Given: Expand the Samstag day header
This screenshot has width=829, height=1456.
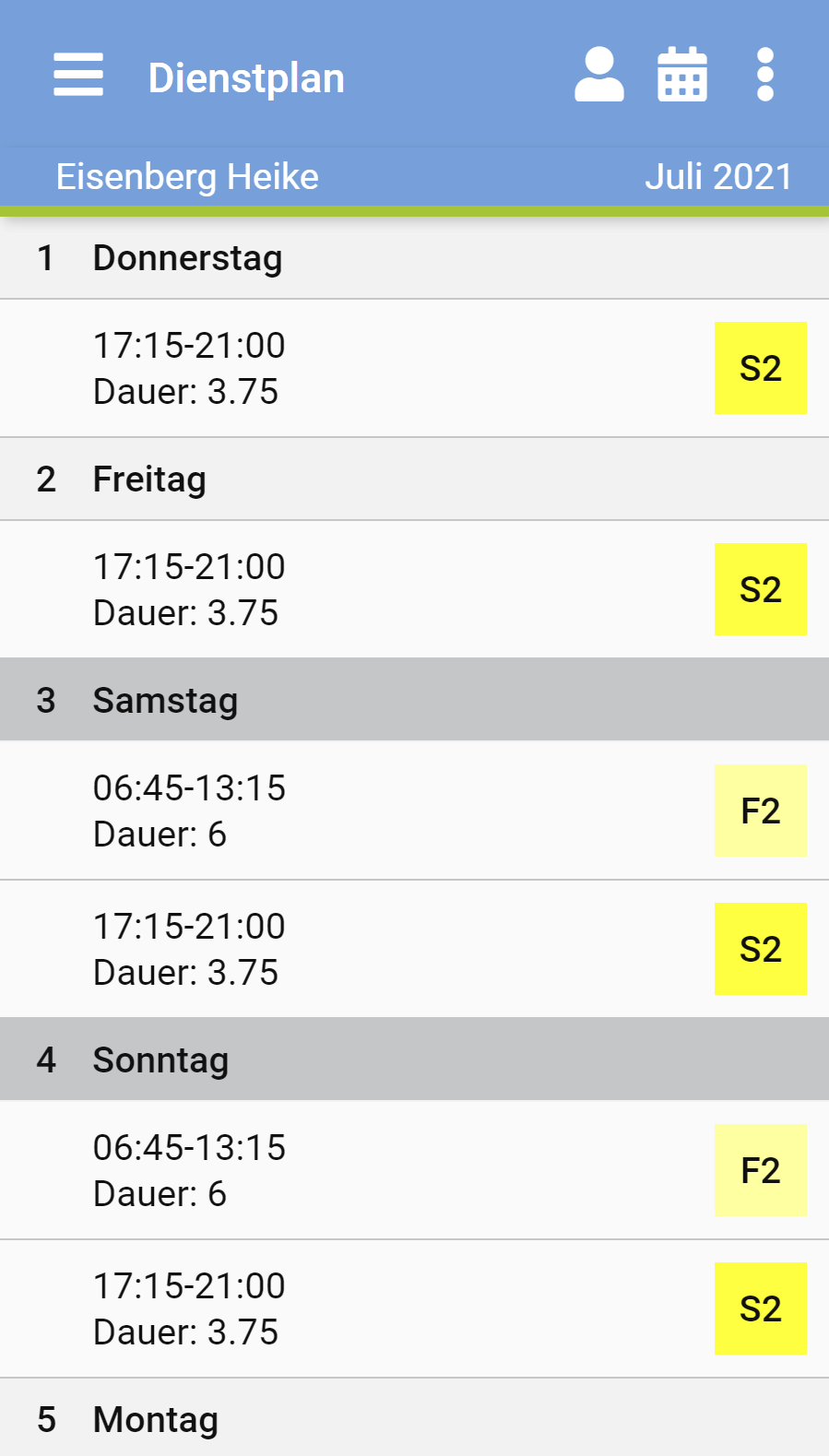Looking at the screenshot, I should [165, 699].
